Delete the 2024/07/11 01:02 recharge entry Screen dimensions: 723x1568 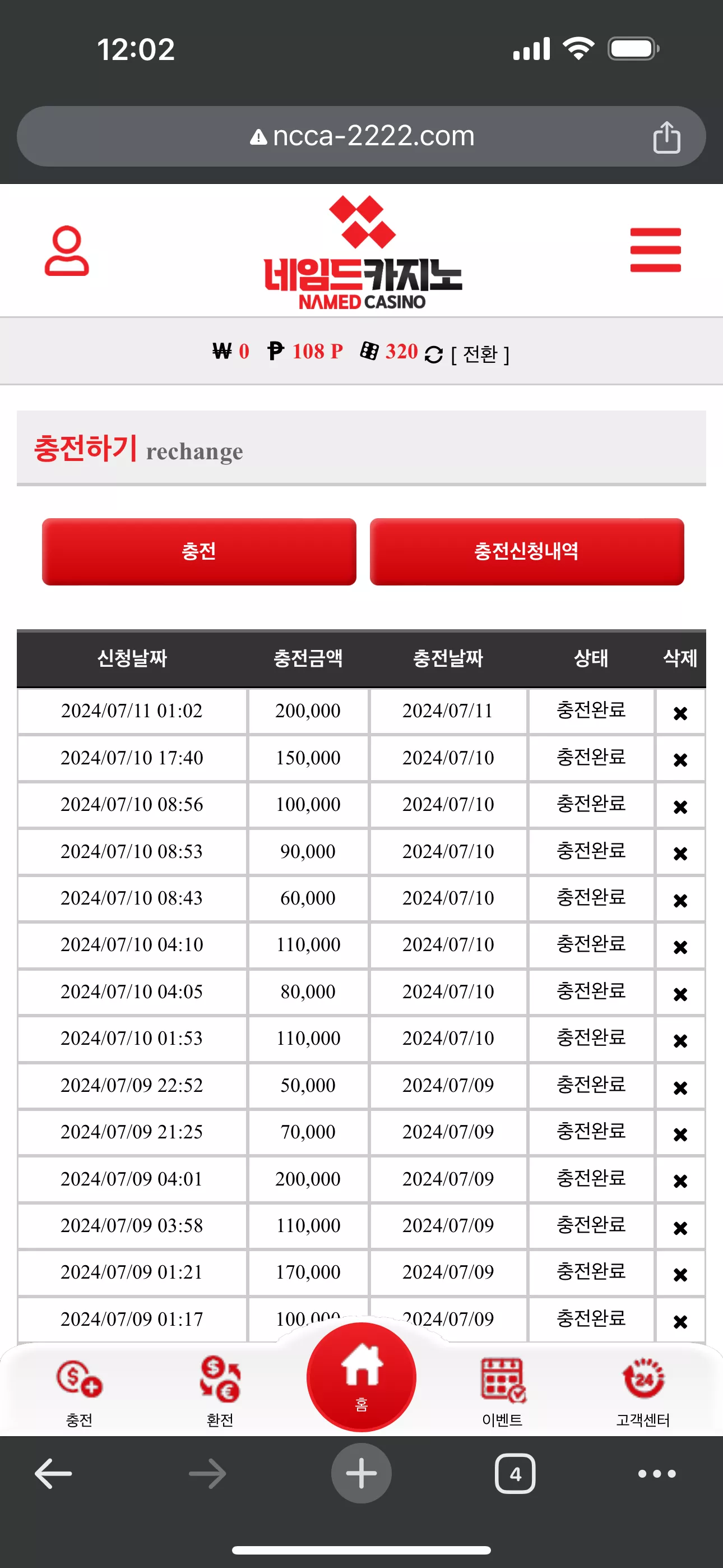point(680,713)
